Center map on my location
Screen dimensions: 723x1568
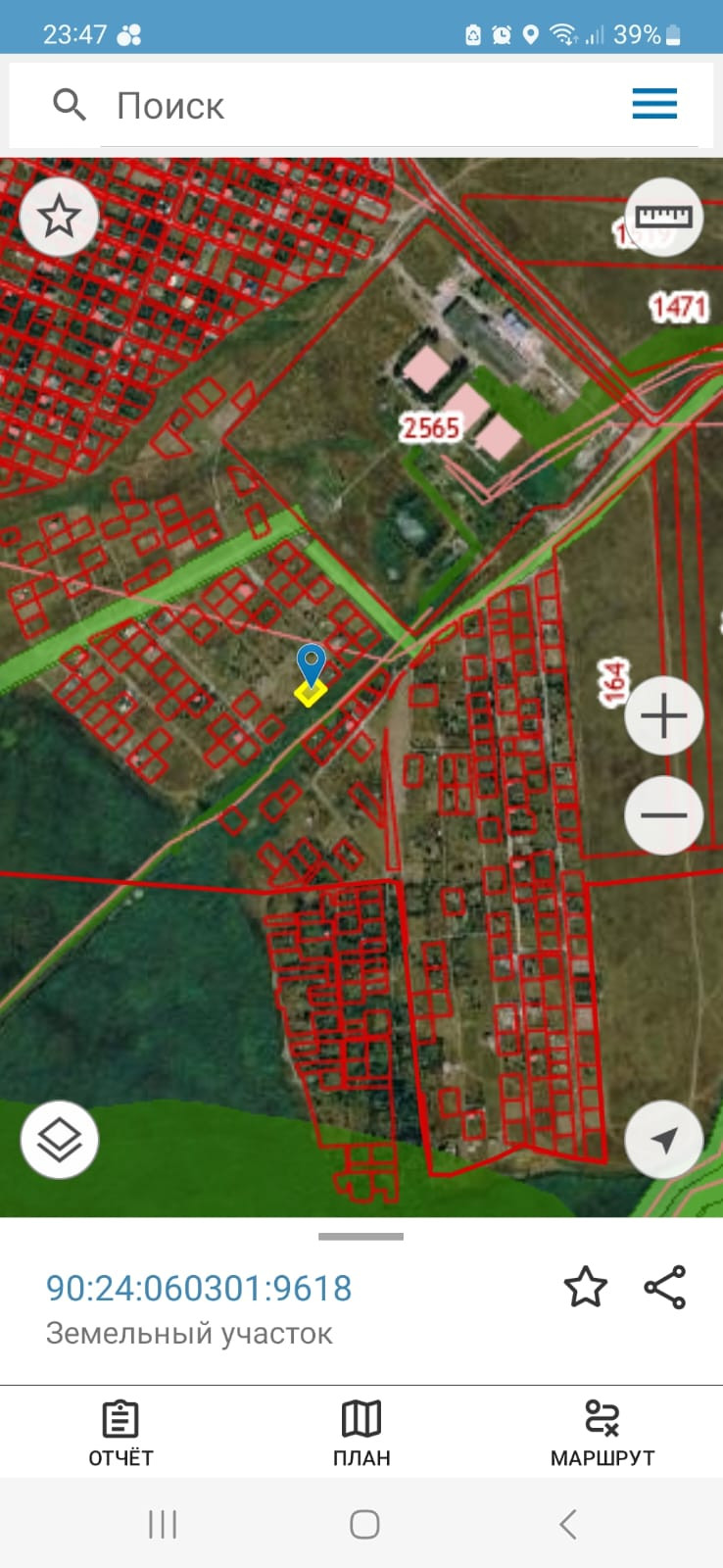(663, 1139)
